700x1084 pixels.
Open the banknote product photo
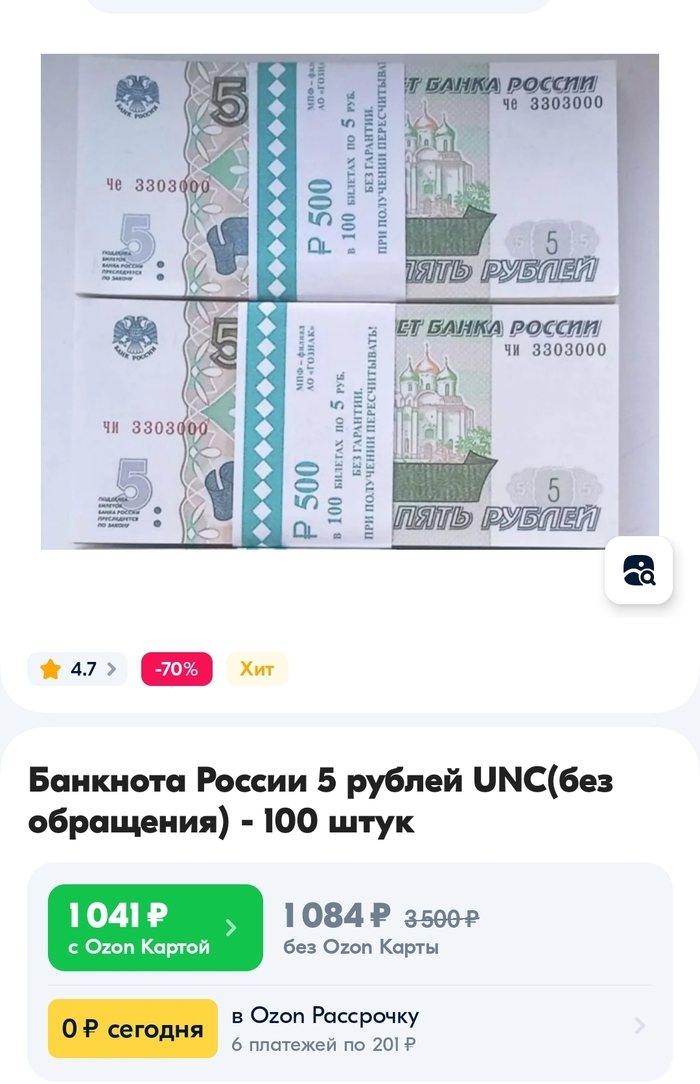[349, 300]
